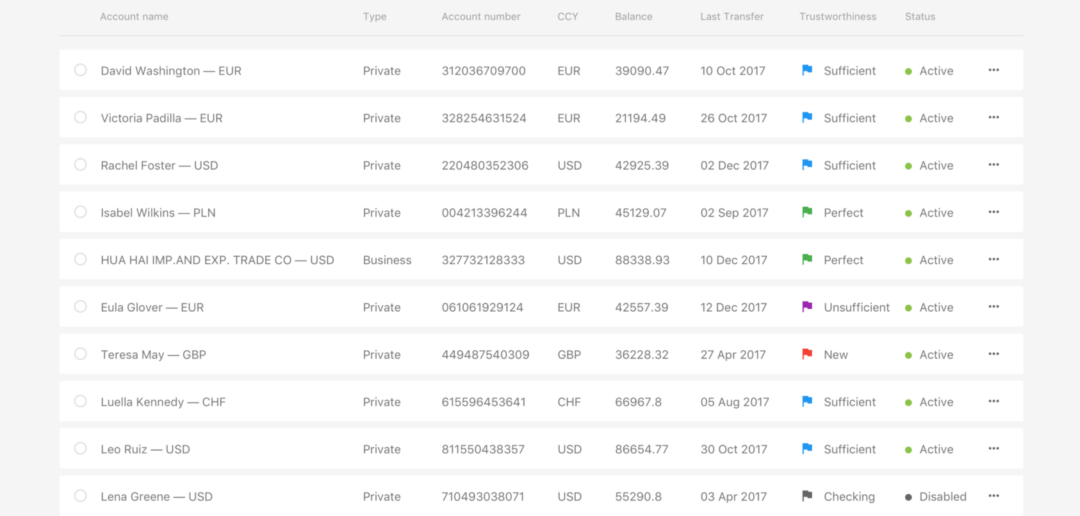
Task: Open the Victoria Padilla — EUR account row
Action: pyautogui.click(x=161, y=118)
